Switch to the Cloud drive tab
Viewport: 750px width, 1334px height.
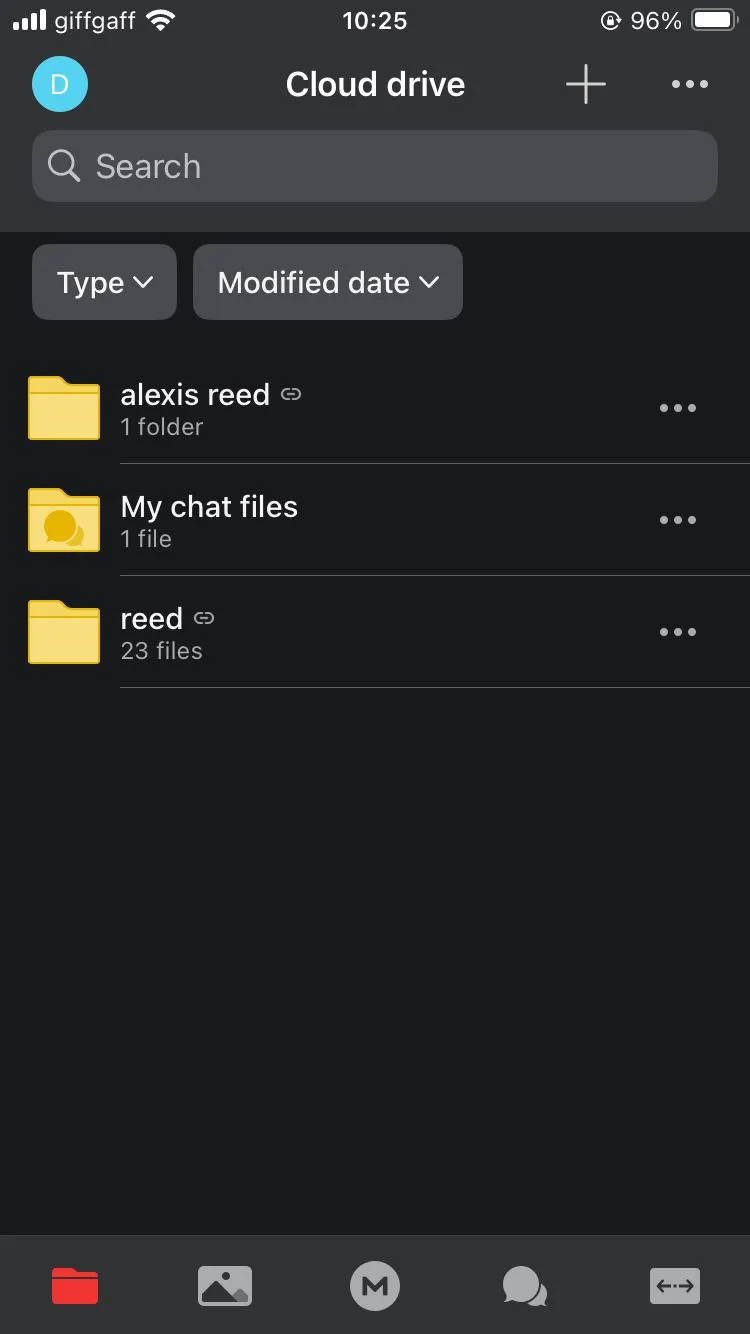[x=75, y=1286]
